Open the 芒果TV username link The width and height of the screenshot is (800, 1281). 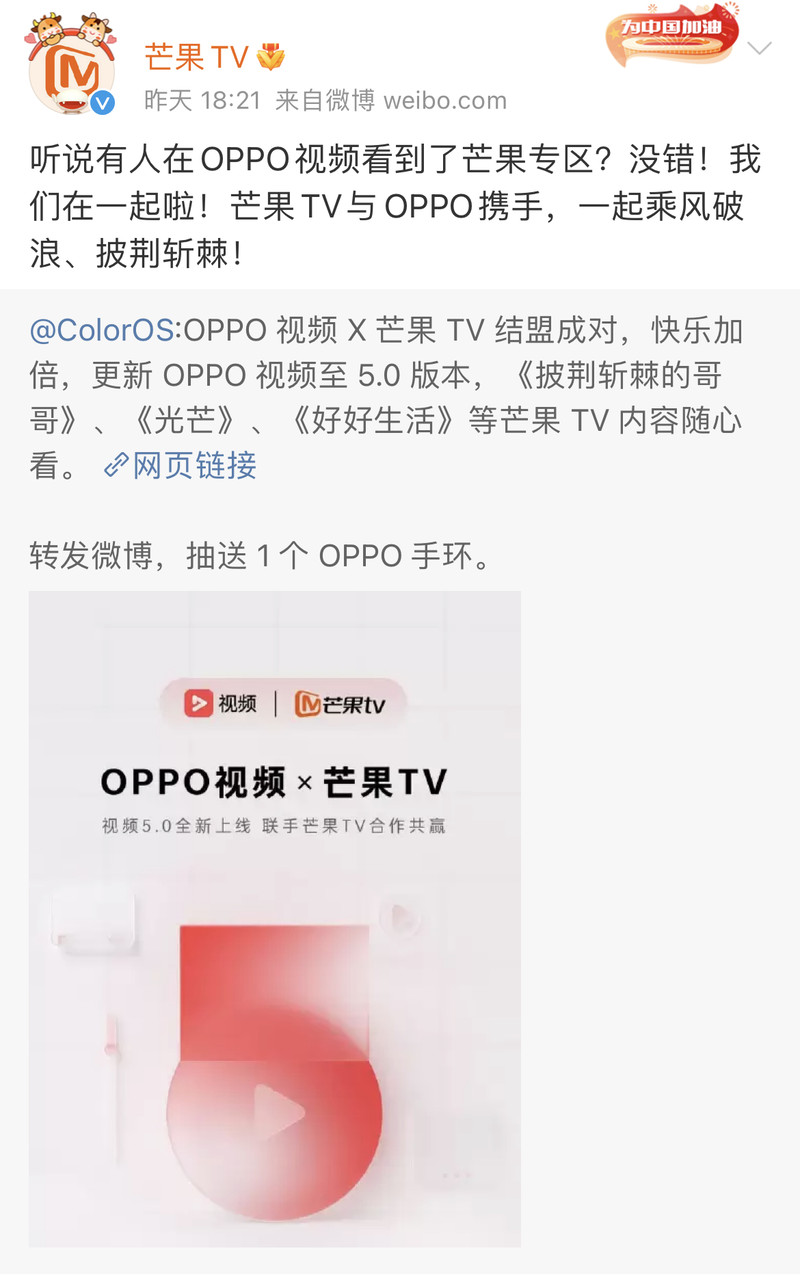(x=196, y=57)
